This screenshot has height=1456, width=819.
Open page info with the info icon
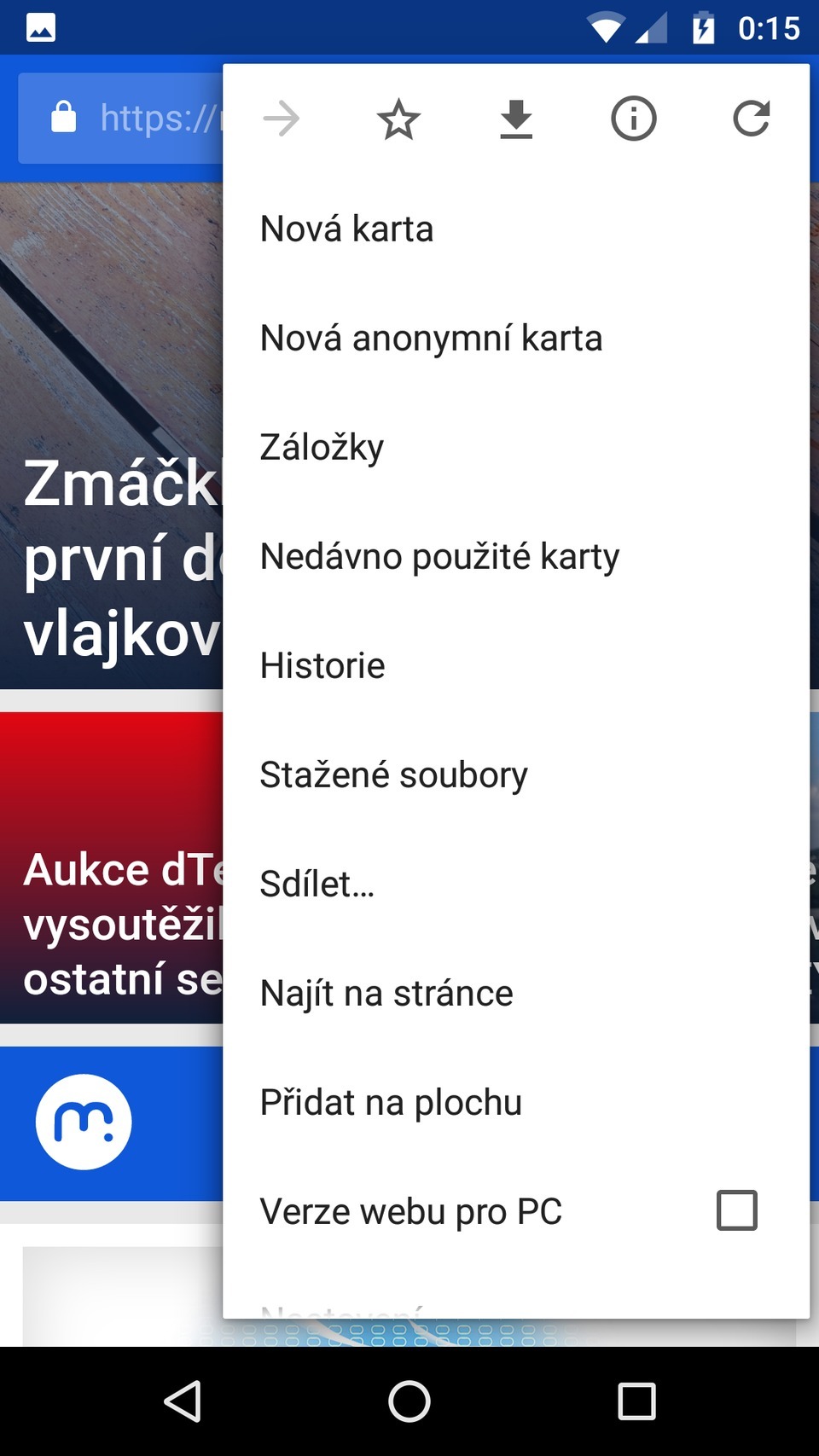click(x=633, y=119)
